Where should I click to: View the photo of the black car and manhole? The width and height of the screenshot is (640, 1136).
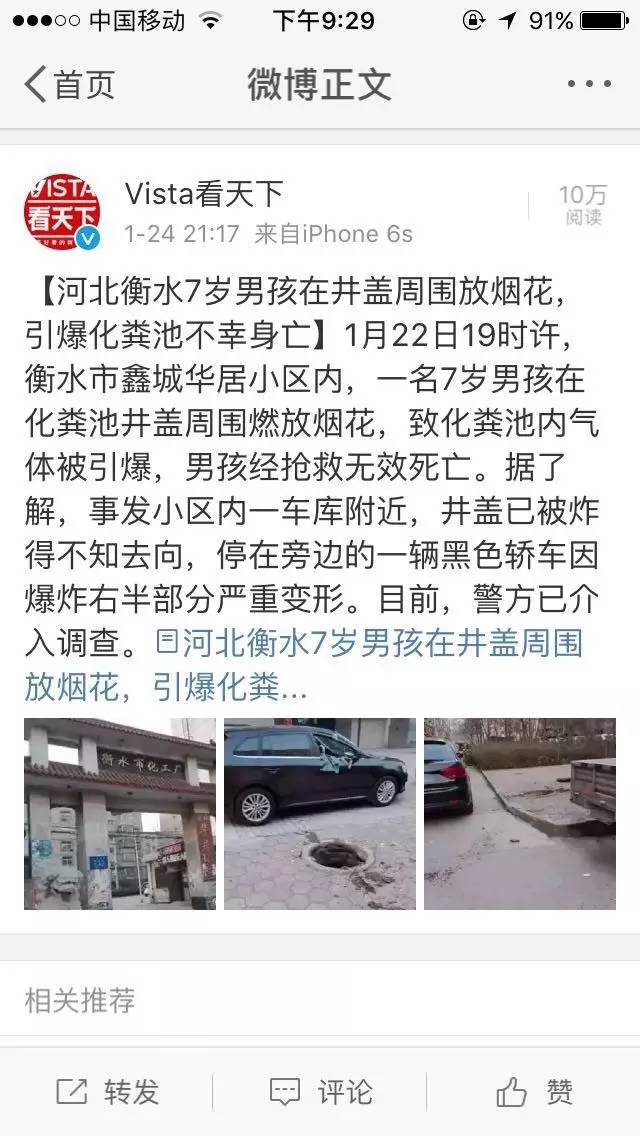(319, 813)
